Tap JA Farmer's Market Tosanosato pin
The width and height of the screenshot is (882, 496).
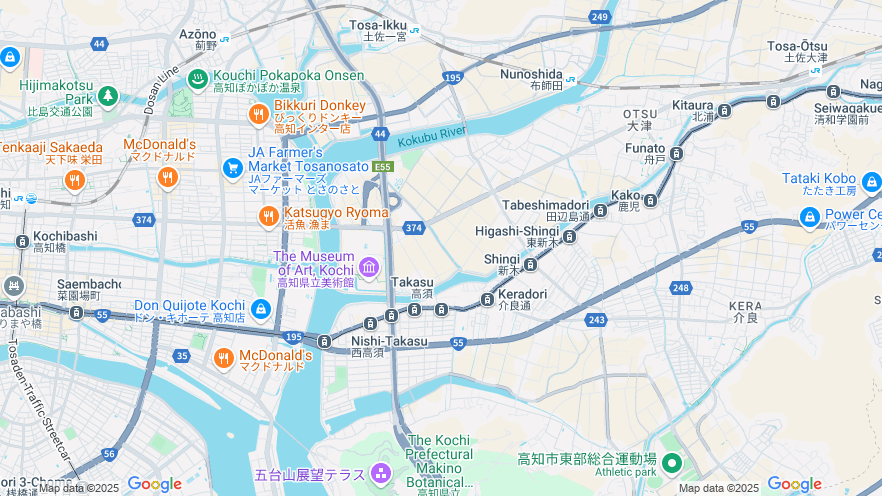pos(232,168)
